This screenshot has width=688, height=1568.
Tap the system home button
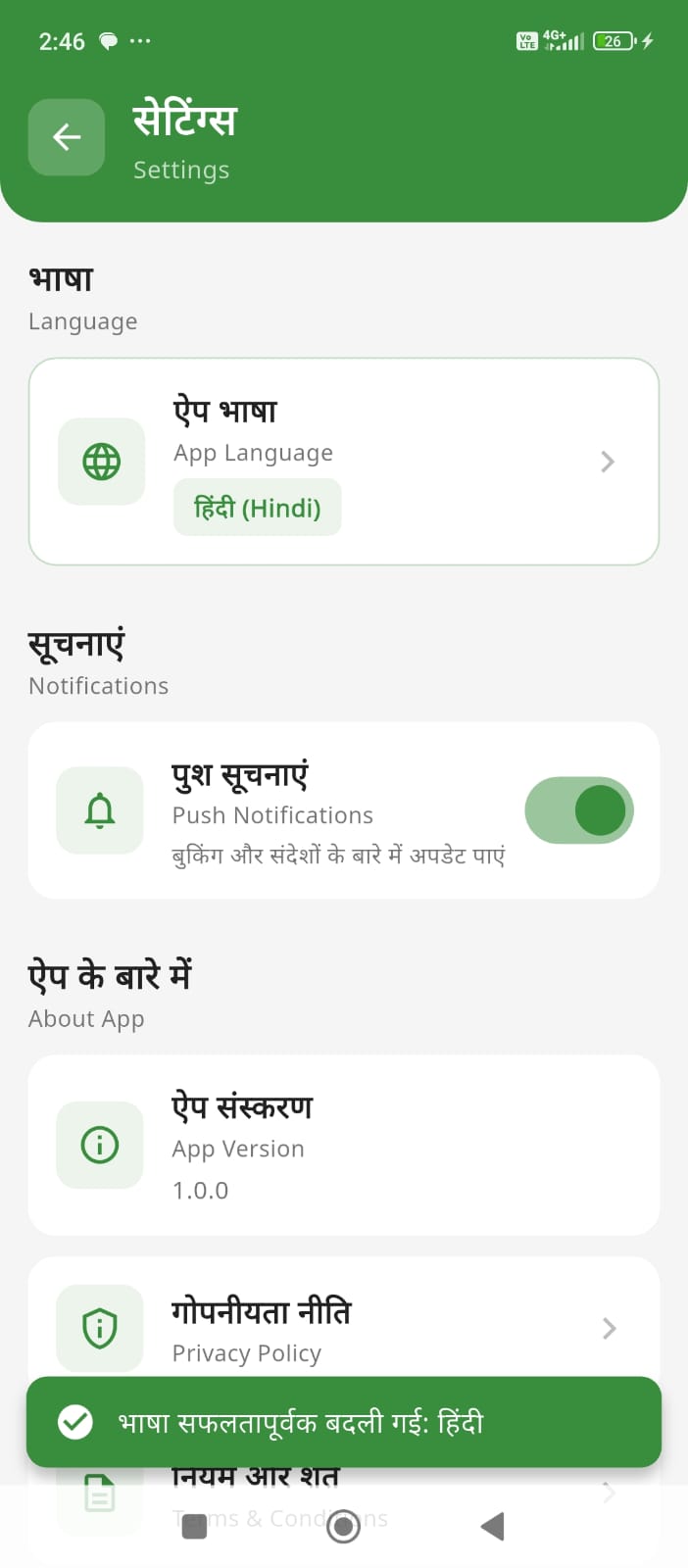343,1526
